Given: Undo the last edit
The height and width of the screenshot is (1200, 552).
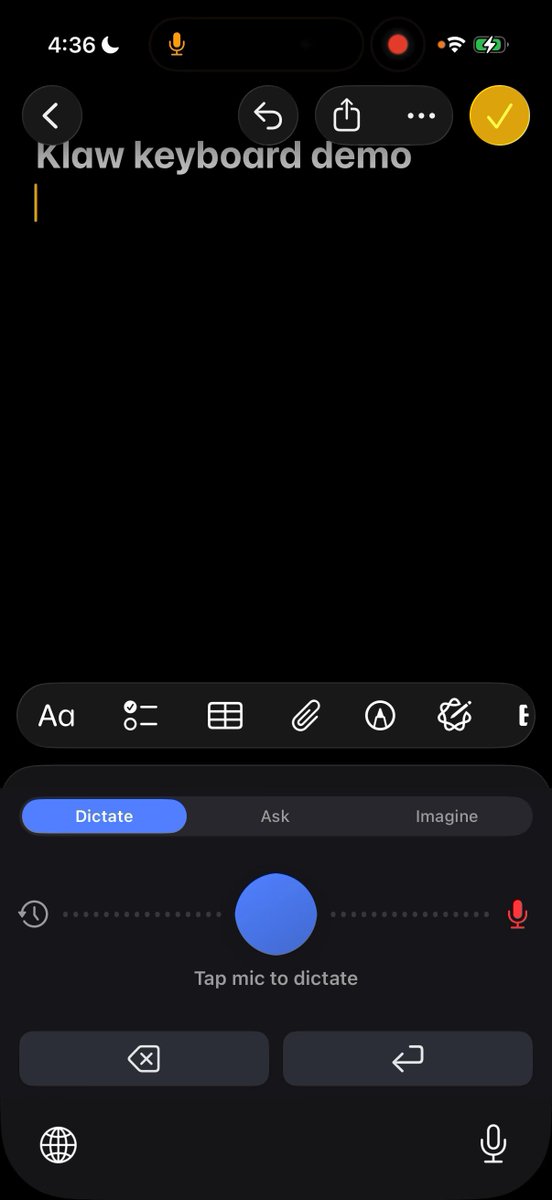Looking at the screenshot, I should pos(268,116).
